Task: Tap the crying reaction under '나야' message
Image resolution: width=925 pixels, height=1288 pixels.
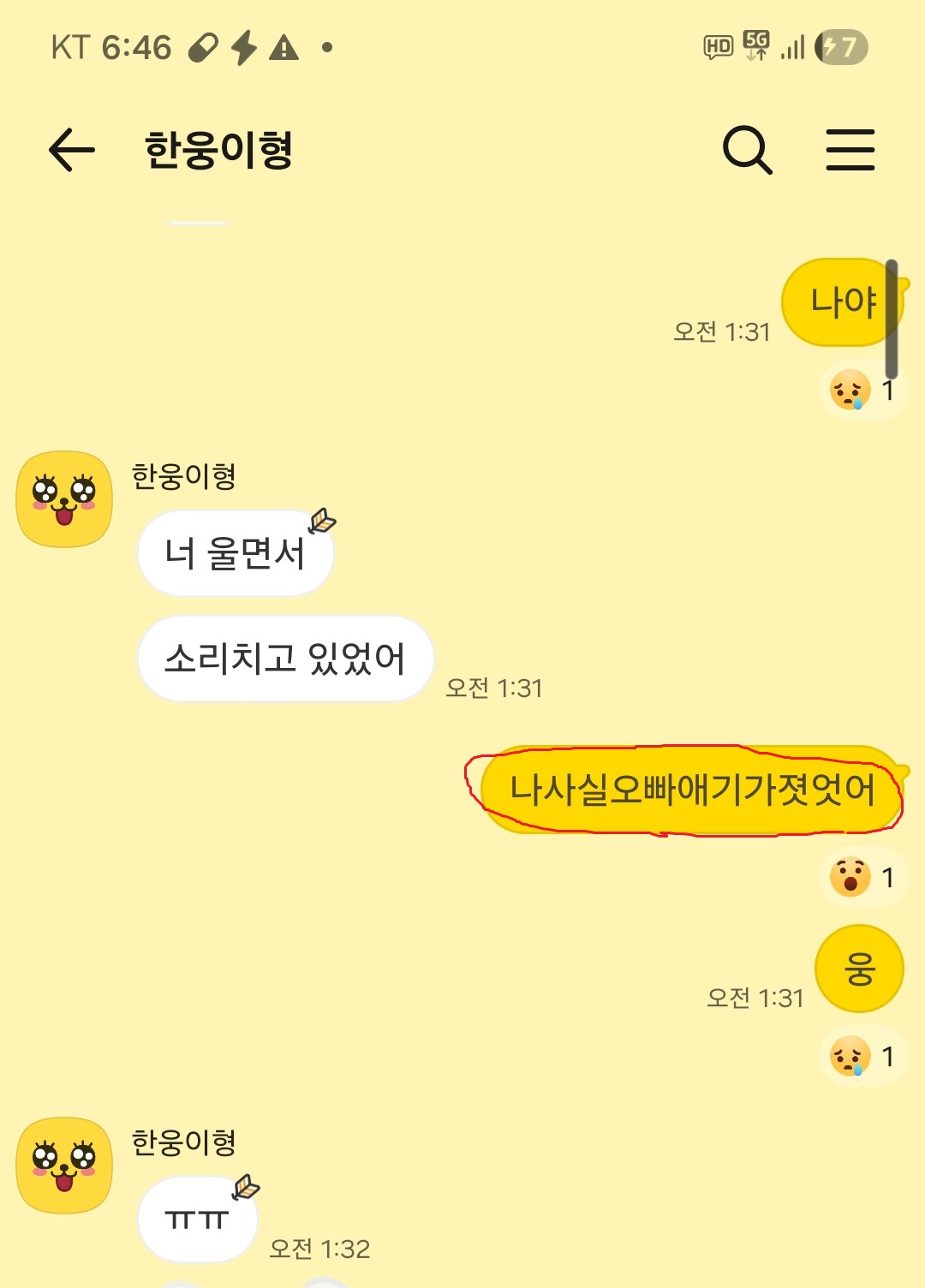Action: point(863,391)
